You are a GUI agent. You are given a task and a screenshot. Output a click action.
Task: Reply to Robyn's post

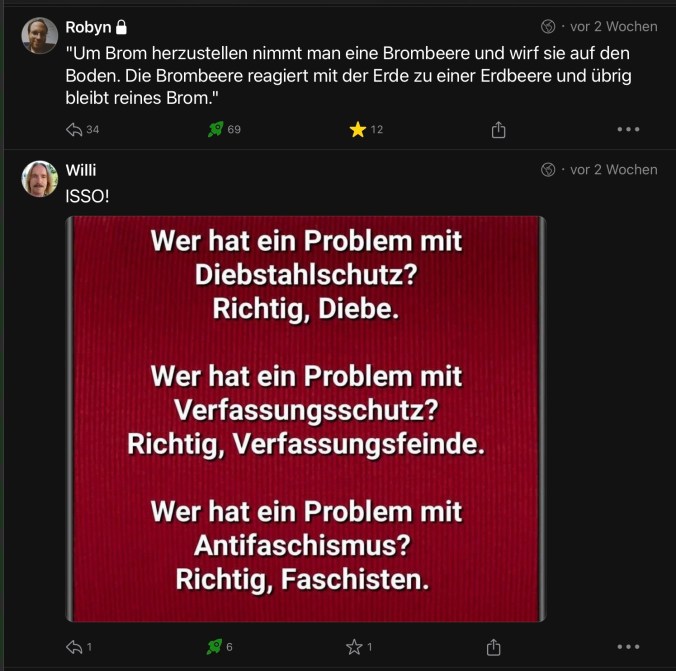click(73, 129)
